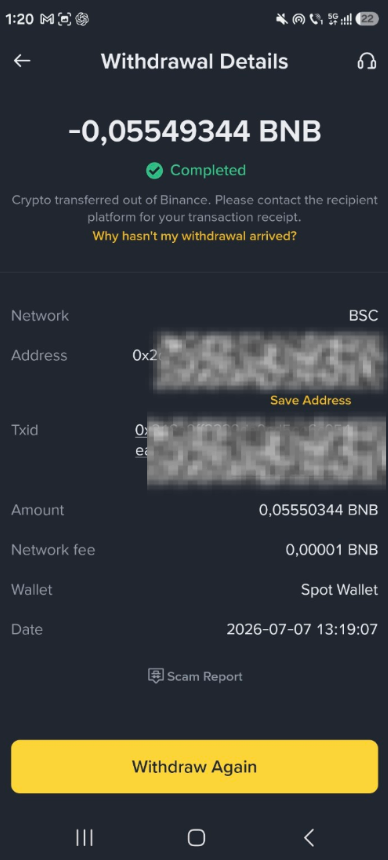Open recent apps from the navigation bar
388x860 pixels.
(x=84, y=838)
